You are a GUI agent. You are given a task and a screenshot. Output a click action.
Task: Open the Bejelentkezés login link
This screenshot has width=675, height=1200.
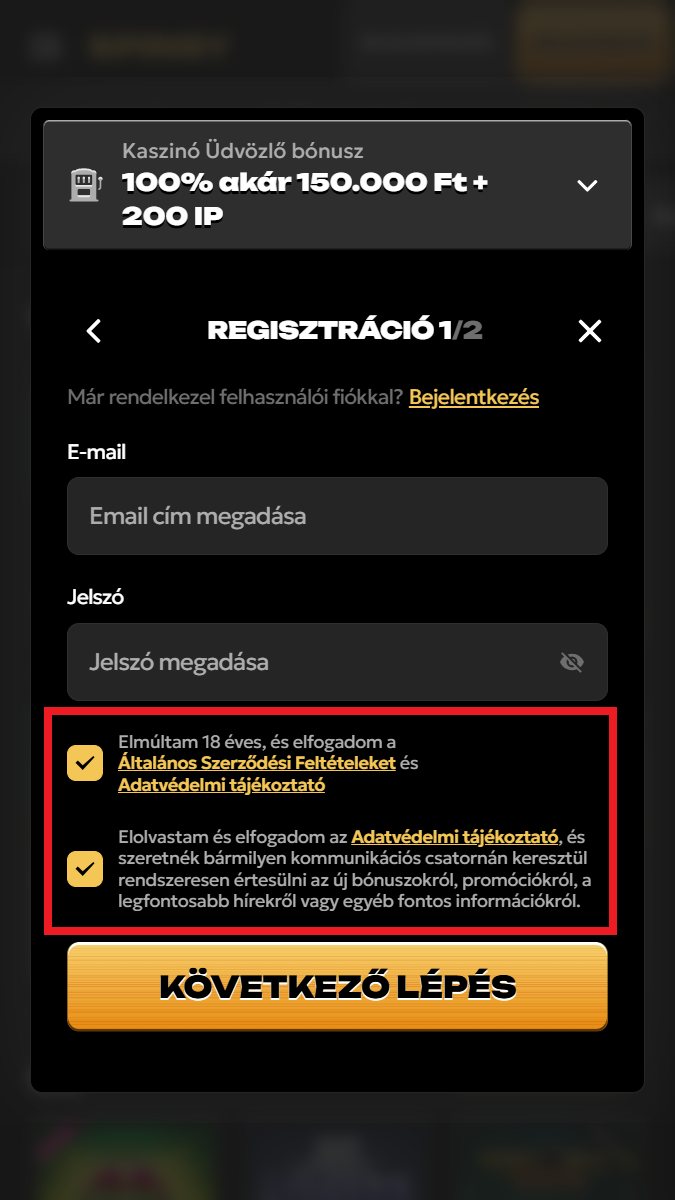point(473,397)
